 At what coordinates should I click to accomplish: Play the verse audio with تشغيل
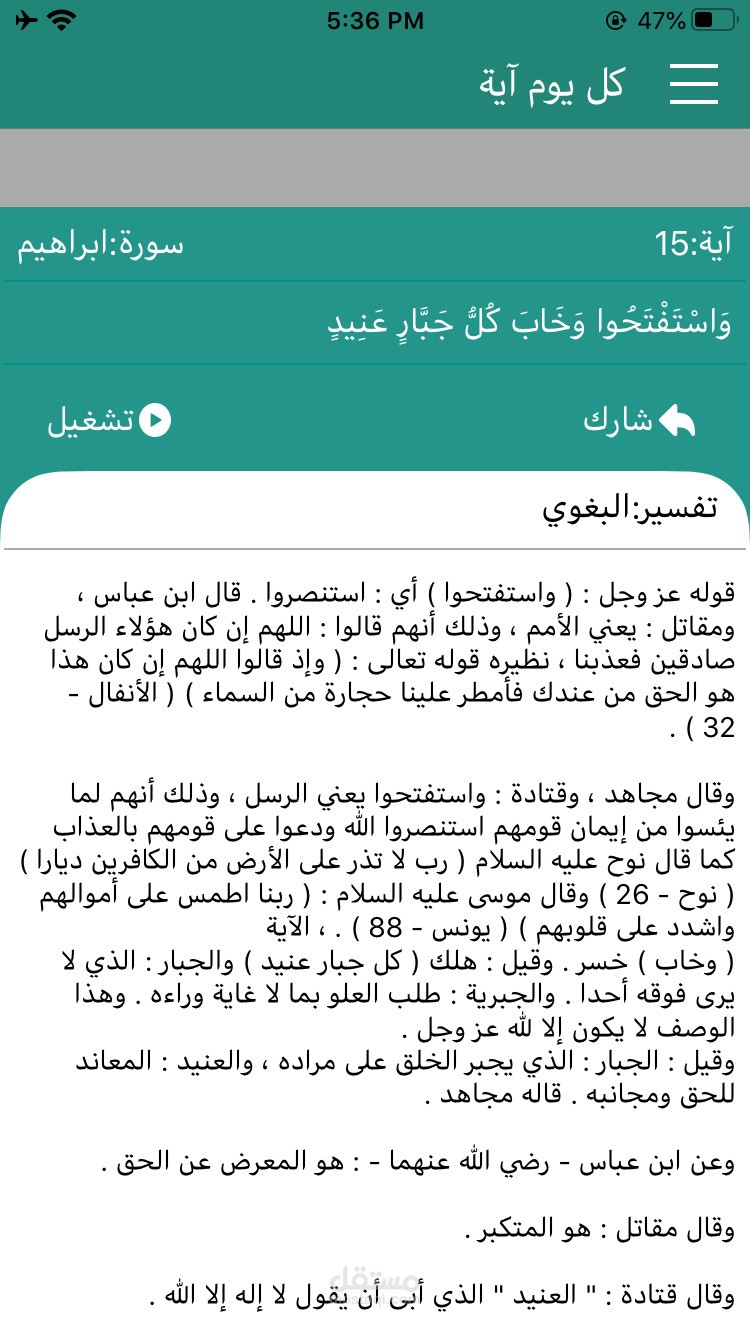pos(109,421)
